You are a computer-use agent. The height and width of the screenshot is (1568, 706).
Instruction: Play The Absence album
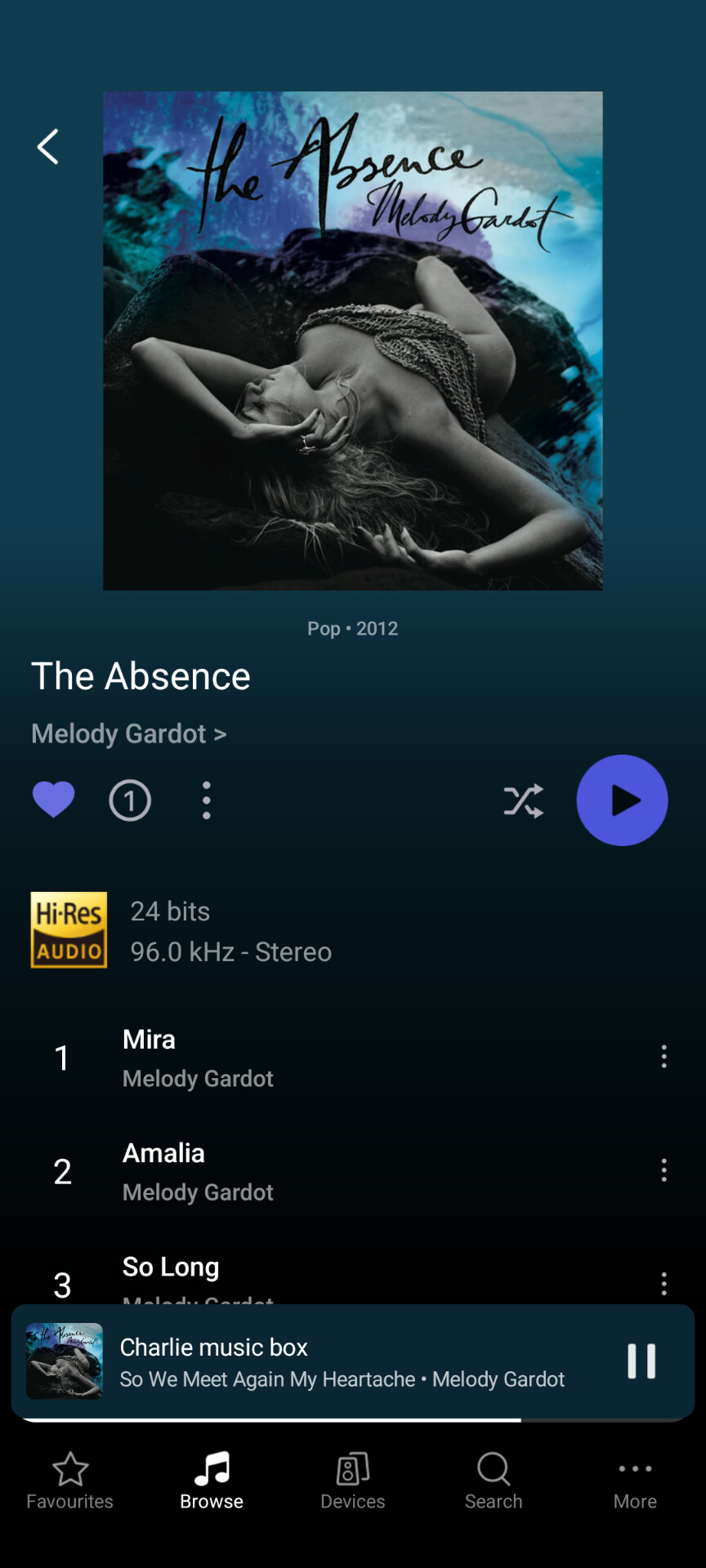(x=622, y=800)
